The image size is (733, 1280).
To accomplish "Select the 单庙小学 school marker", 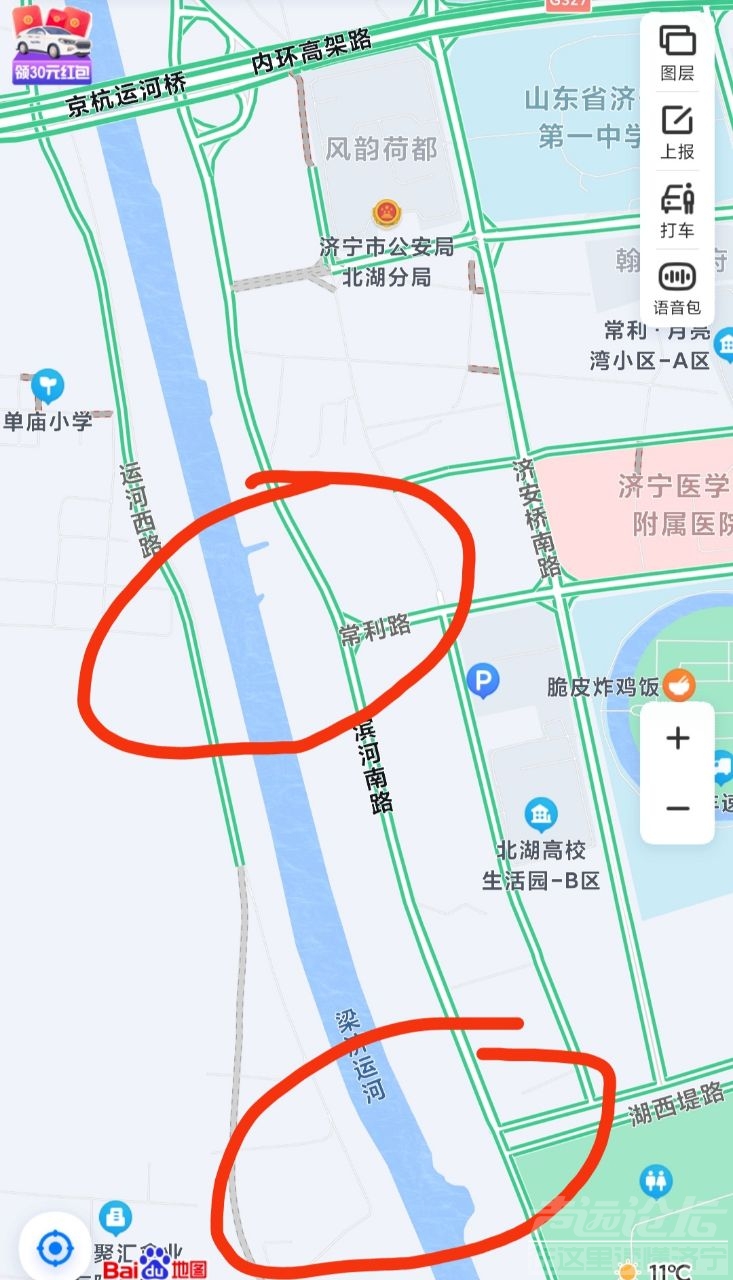I will click(47, 385).
